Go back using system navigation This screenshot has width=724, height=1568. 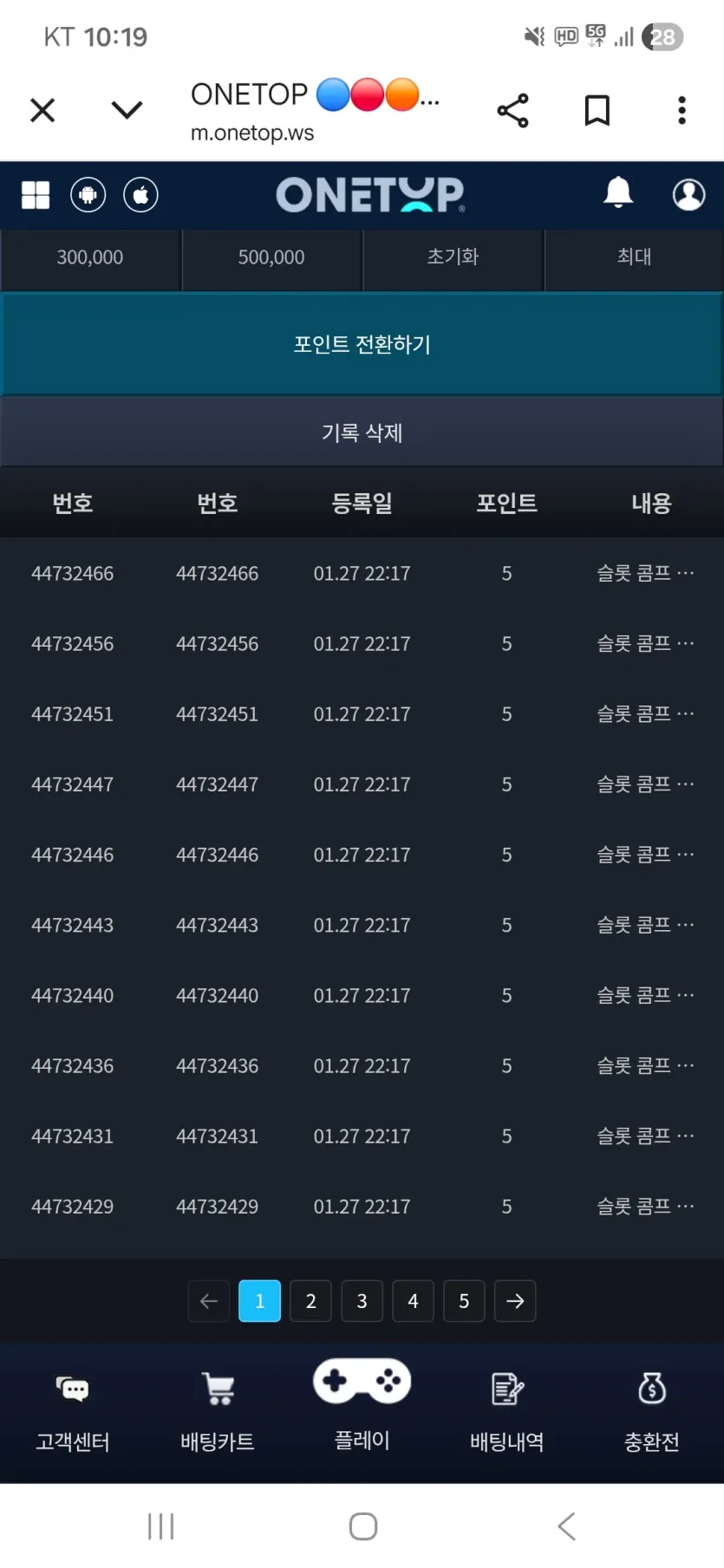[x=566, y=1526]
